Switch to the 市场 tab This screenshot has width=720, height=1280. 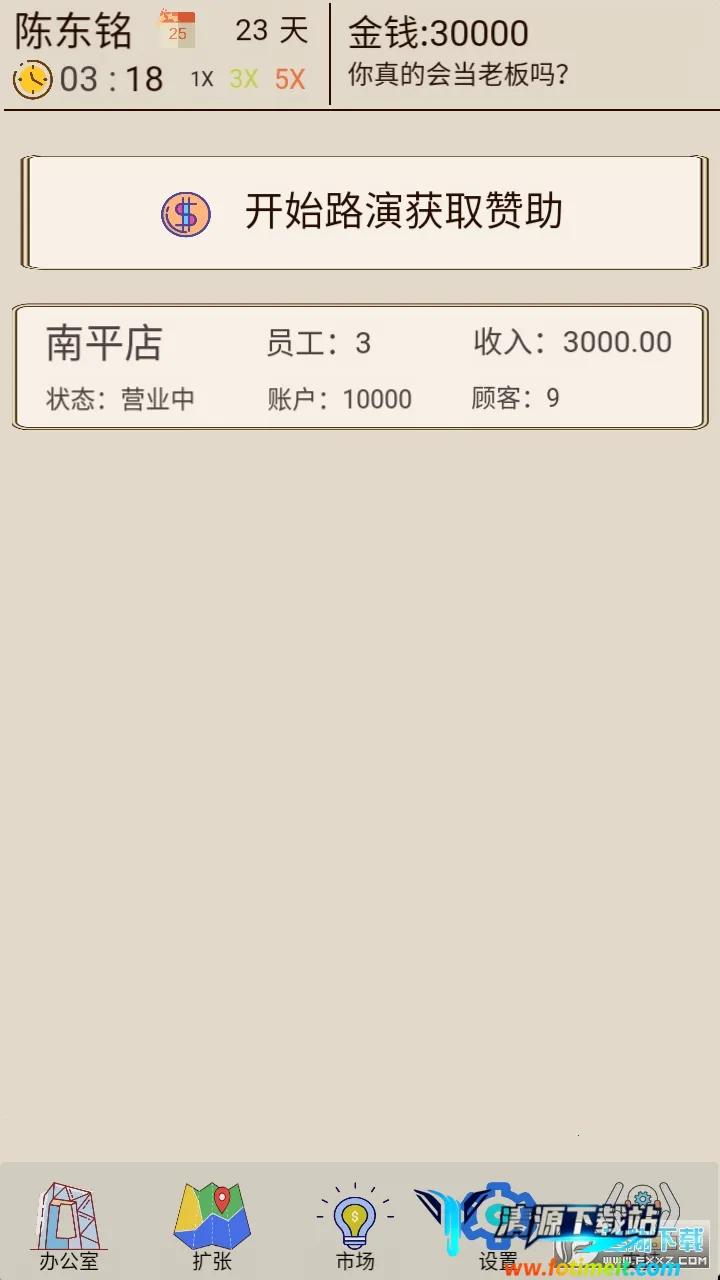pos(355,1225)
